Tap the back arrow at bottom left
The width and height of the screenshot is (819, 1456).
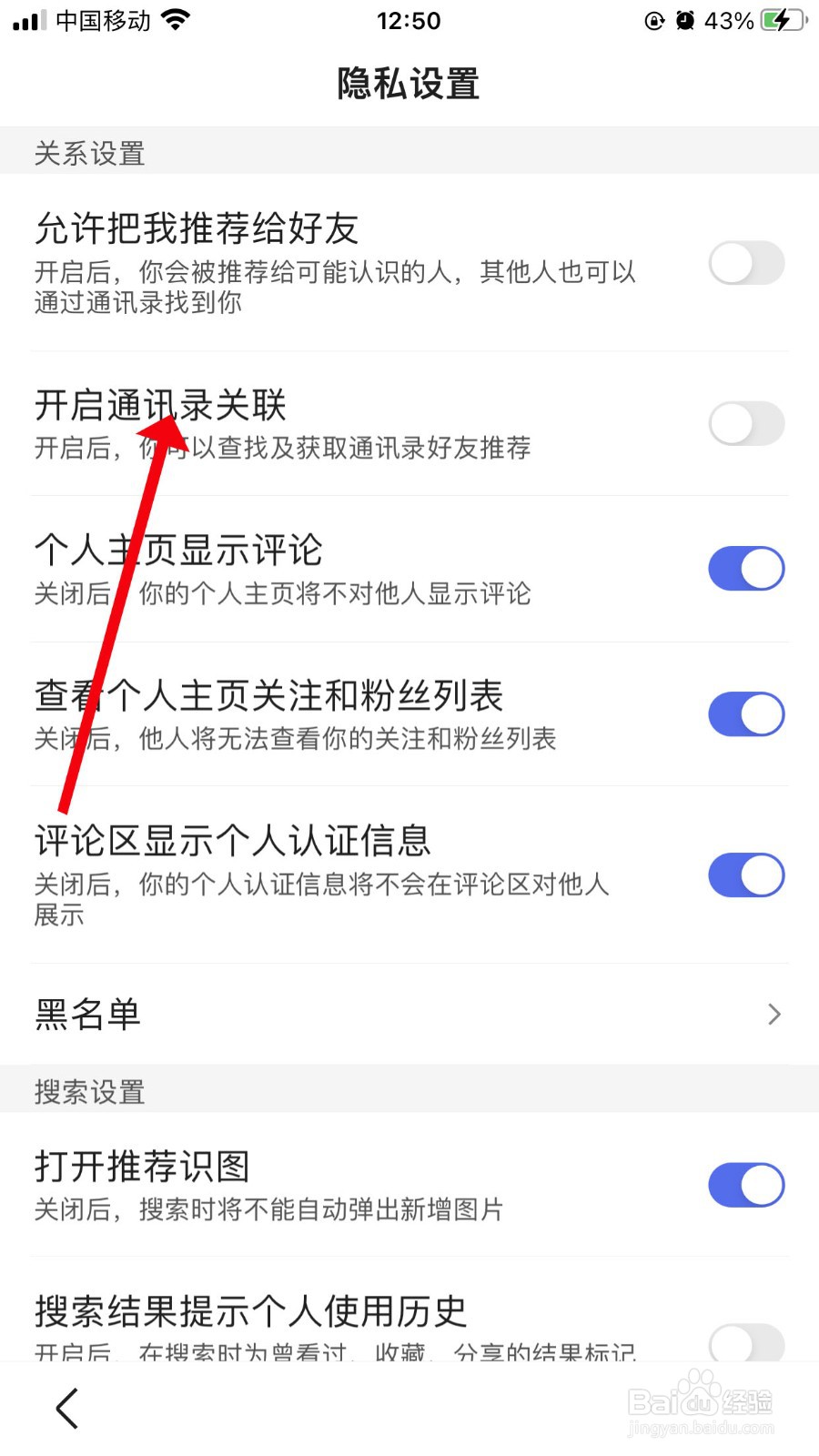pos(66,1407)
